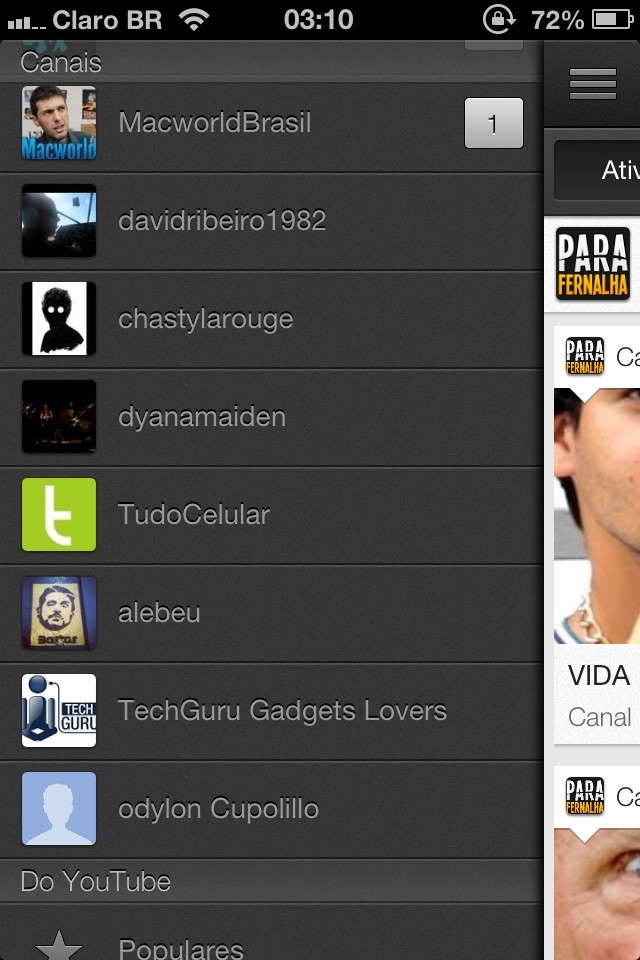
Task: Open the Populares section
Action: [180, 947]
